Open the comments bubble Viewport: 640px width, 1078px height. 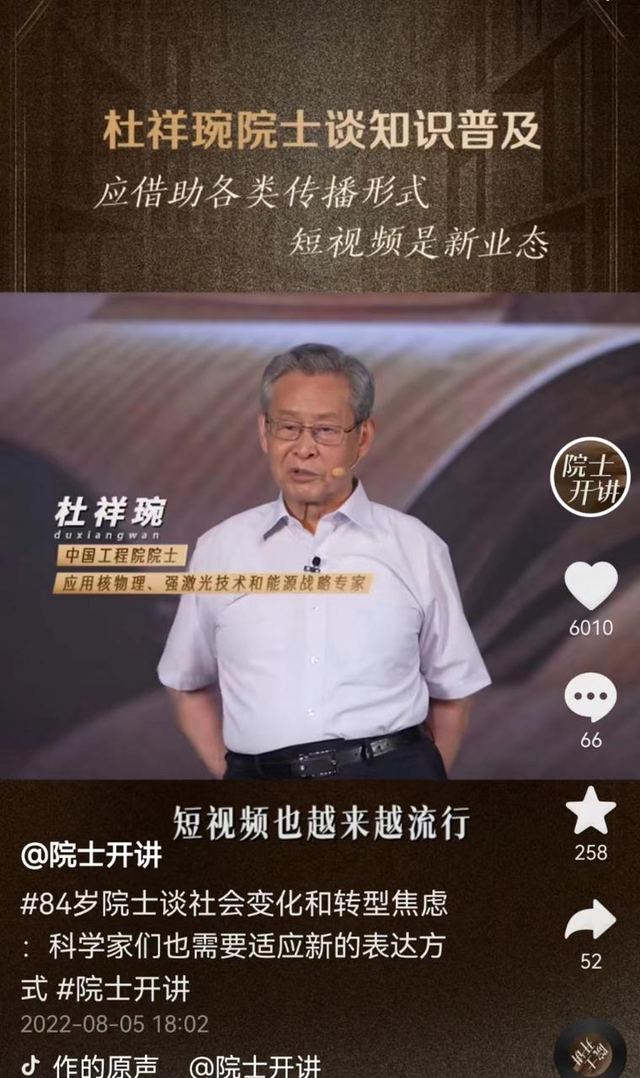[x=590, y=698]
